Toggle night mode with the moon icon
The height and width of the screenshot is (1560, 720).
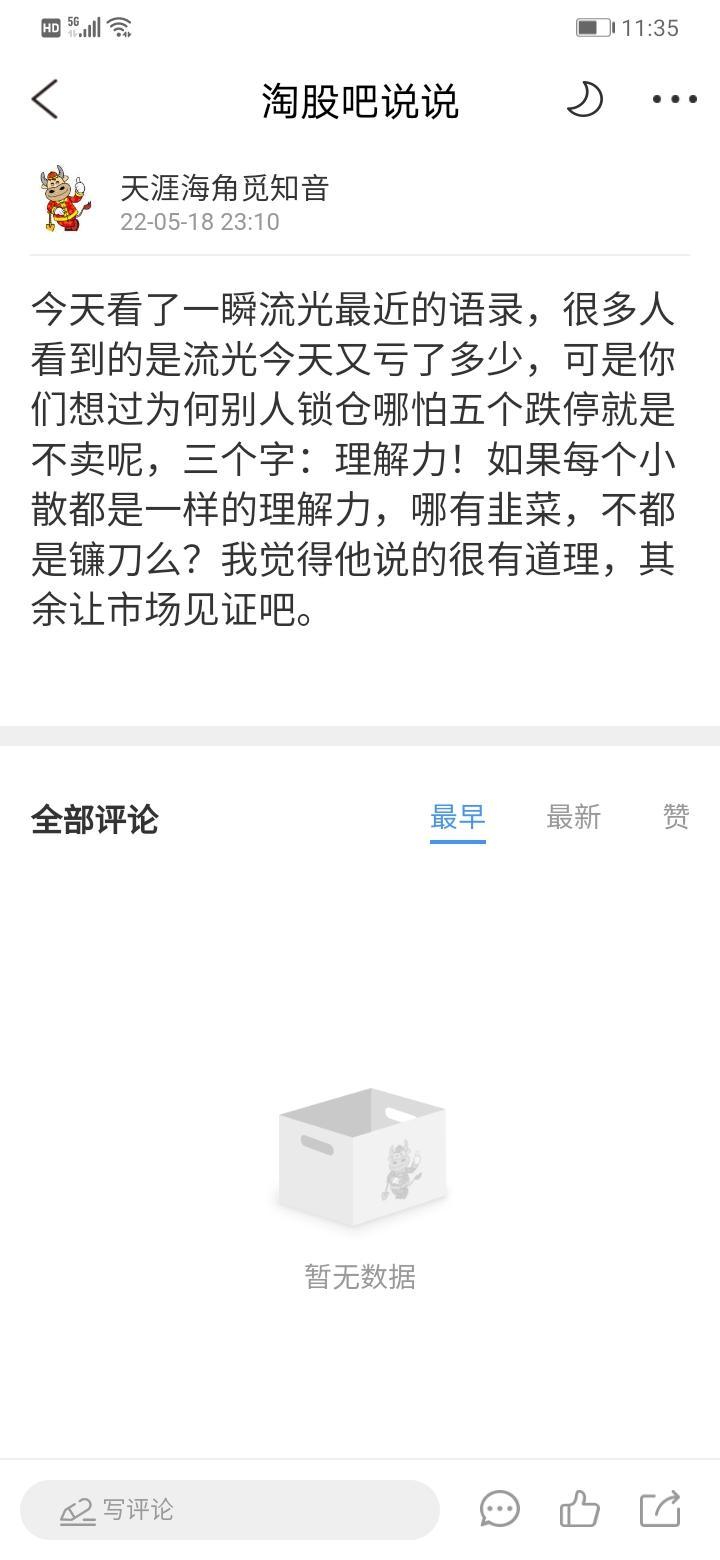coord(584,99)
